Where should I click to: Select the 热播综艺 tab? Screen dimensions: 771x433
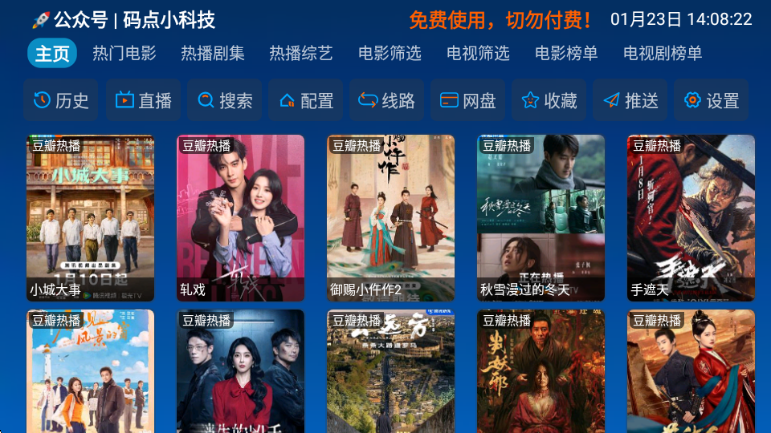[x=301, y=54]
